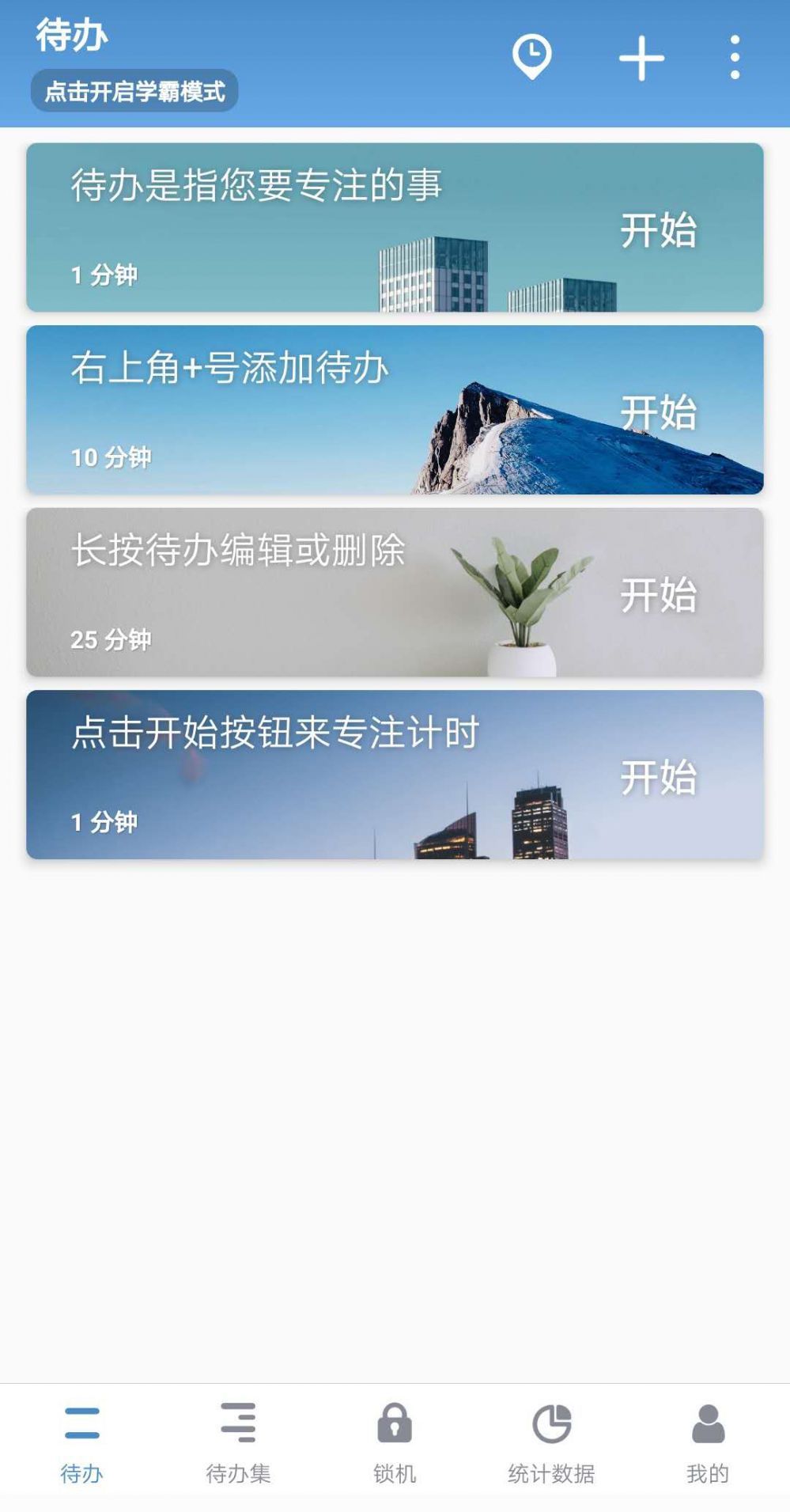Open the 右上角+号添加待办 card title

tap(229, 368)
